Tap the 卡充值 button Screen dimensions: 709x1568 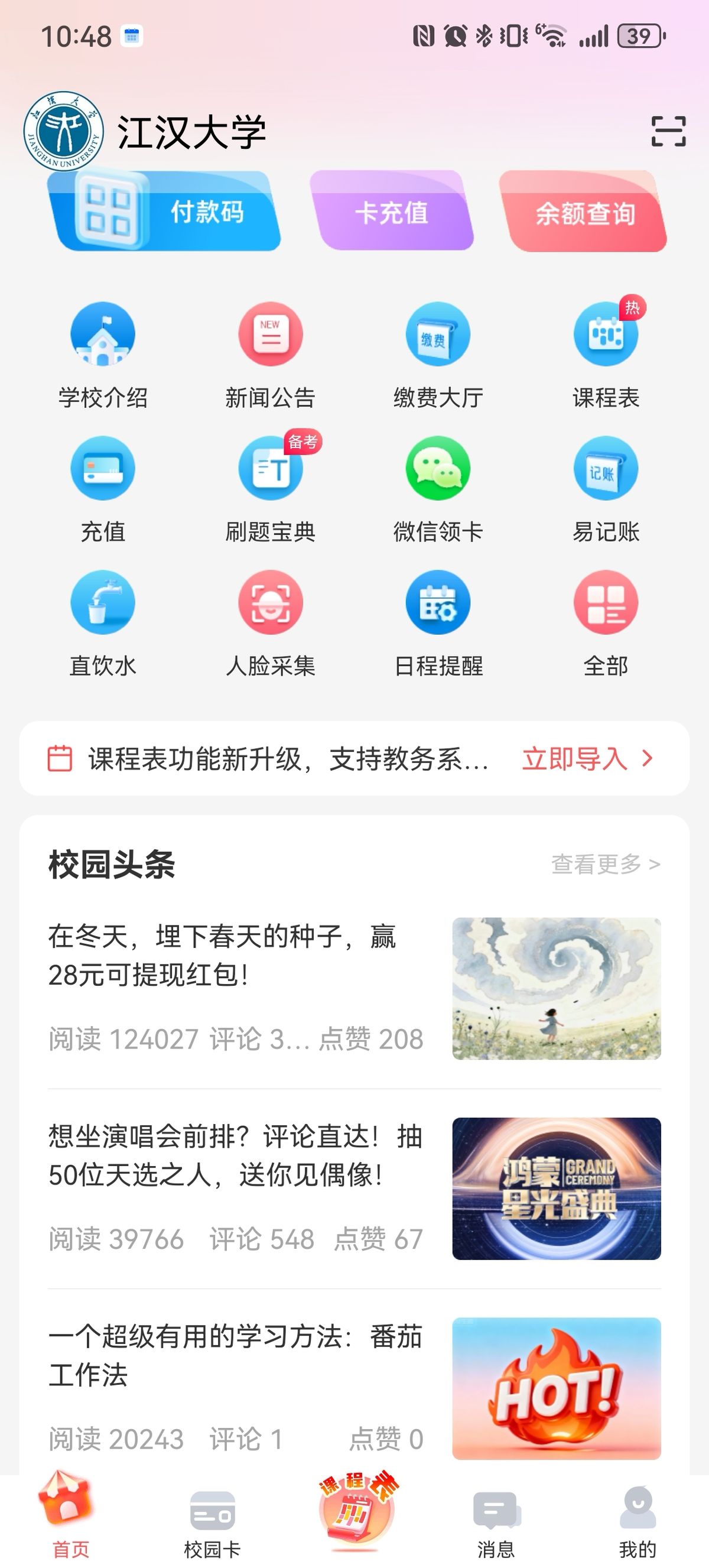click(x=391, y=210)
